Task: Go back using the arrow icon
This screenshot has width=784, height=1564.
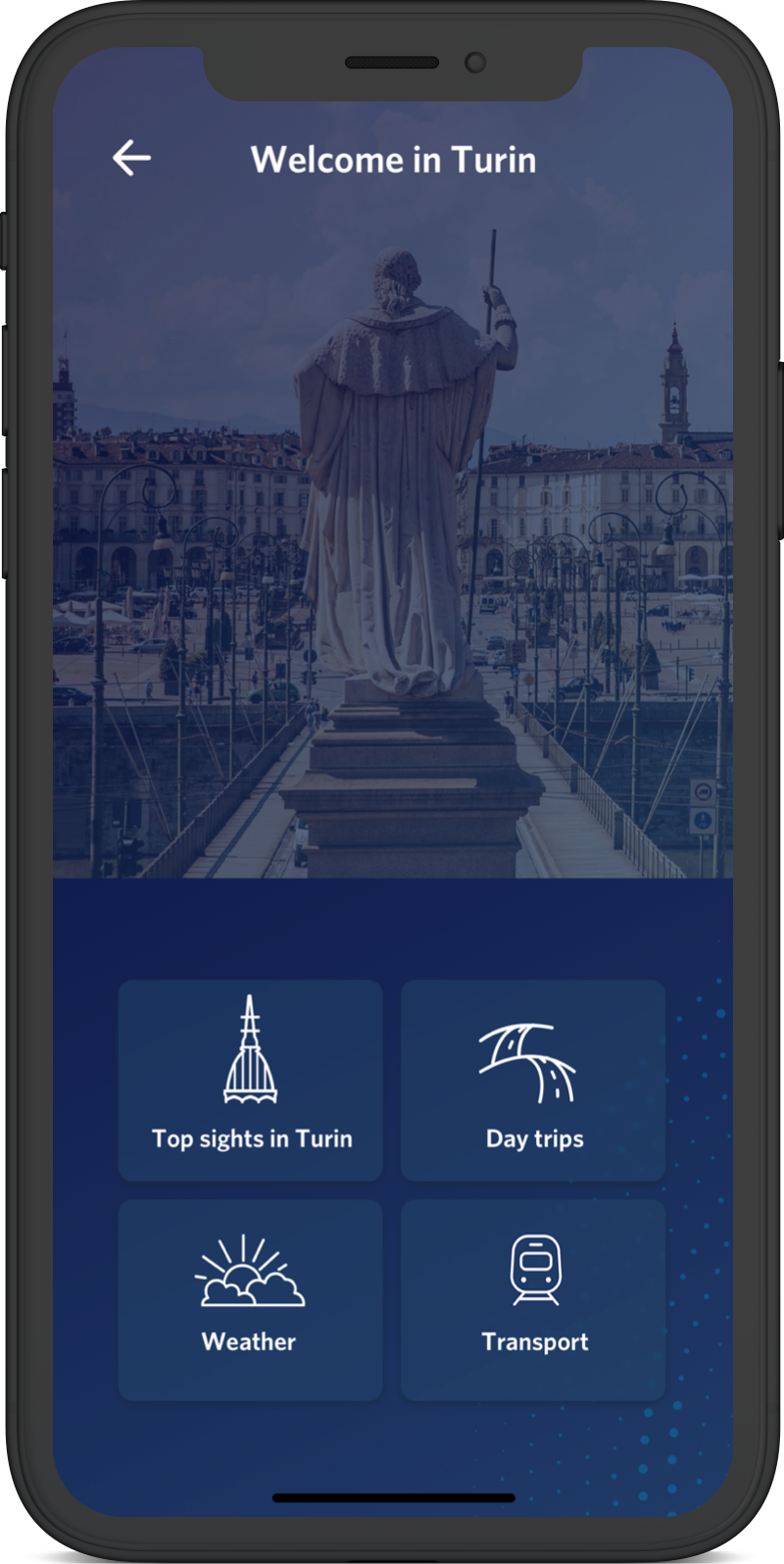Action: 131,158
